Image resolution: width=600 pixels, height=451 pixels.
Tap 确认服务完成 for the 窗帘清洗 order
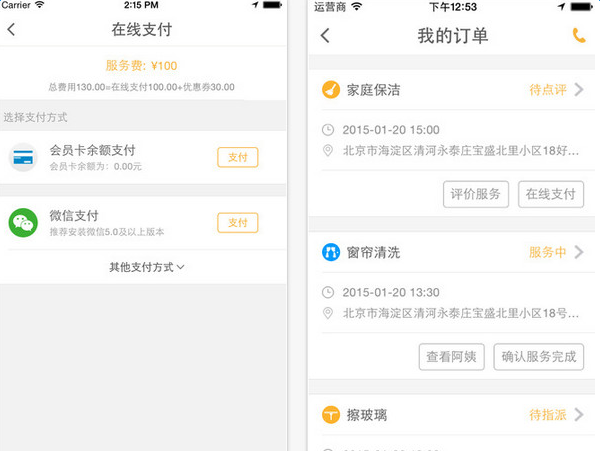tap(538, 357)
